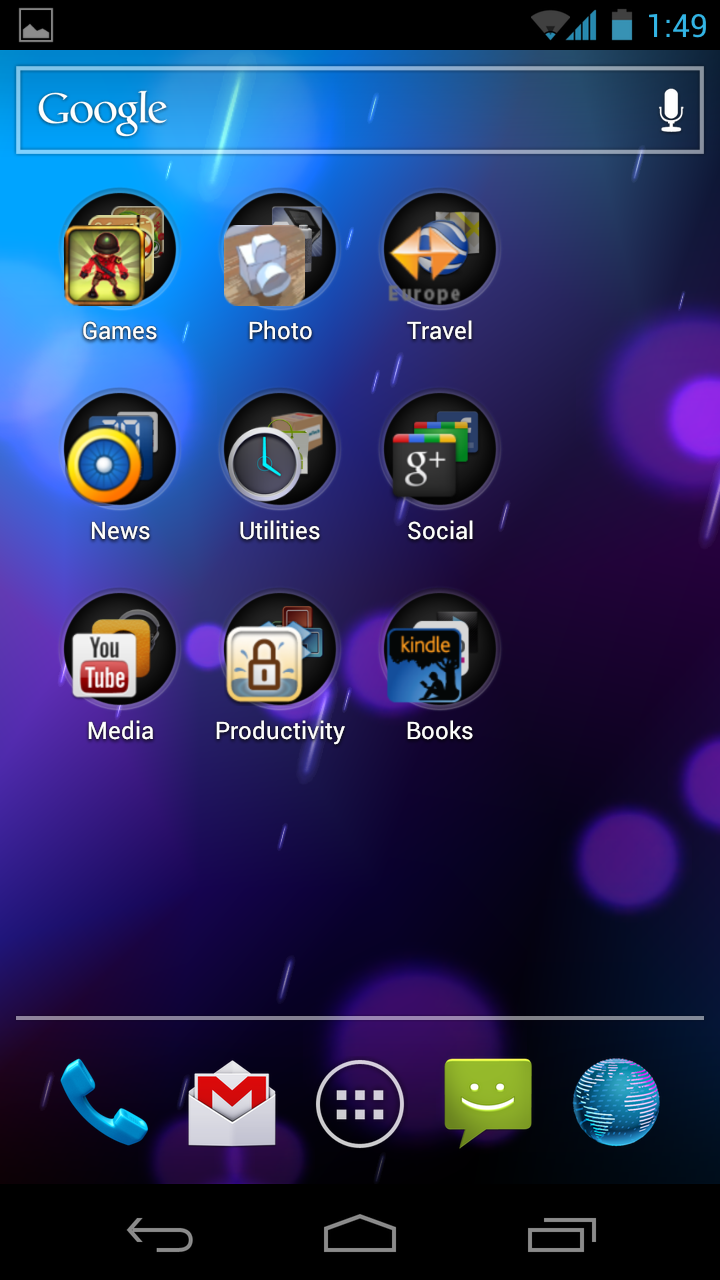The height and width of the screenshot is (1280, 720).
Task: Launch the Phone dialer from the dock
Action: pyautogui.click(x=104, y=1103)
